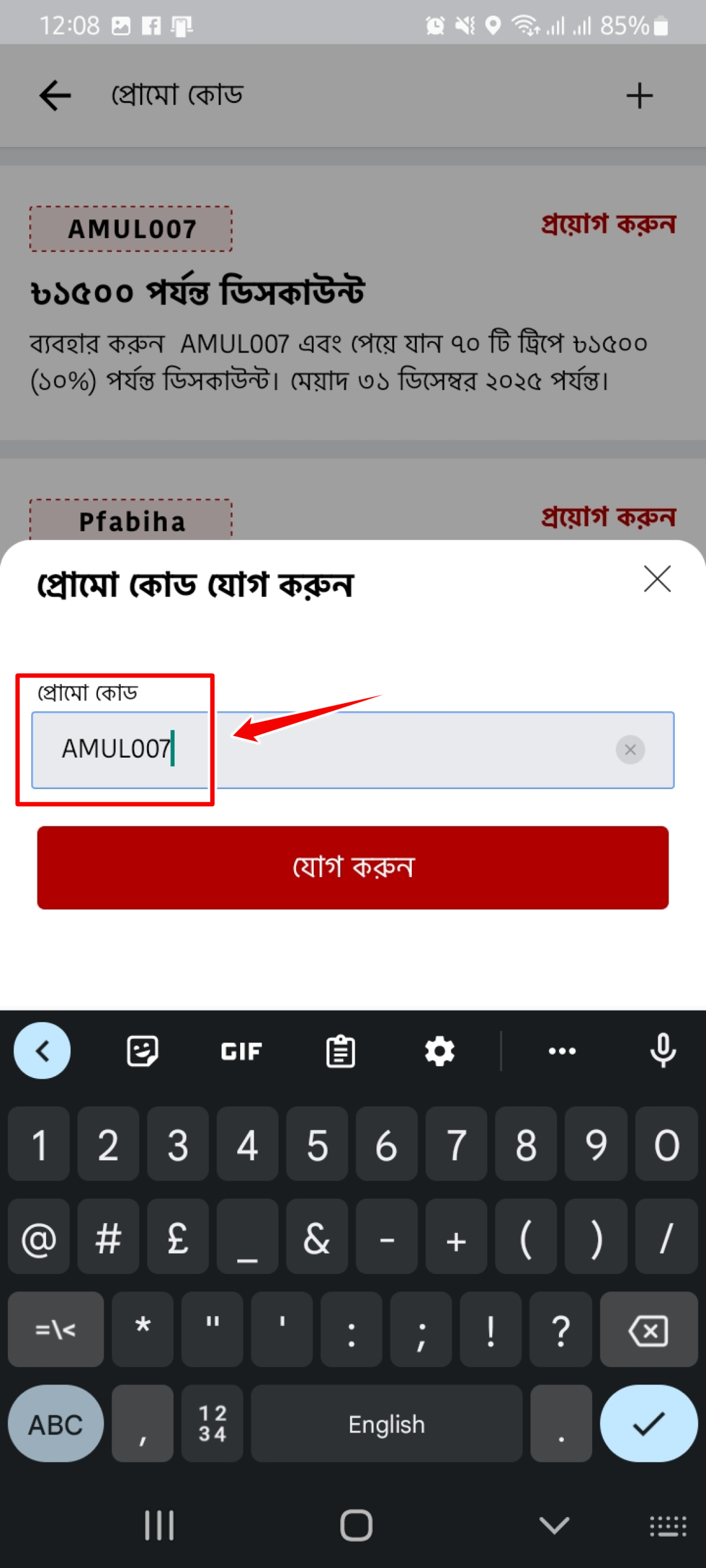
Task: Switch the keyboard to ABC letters
Action: [55, 1423]
